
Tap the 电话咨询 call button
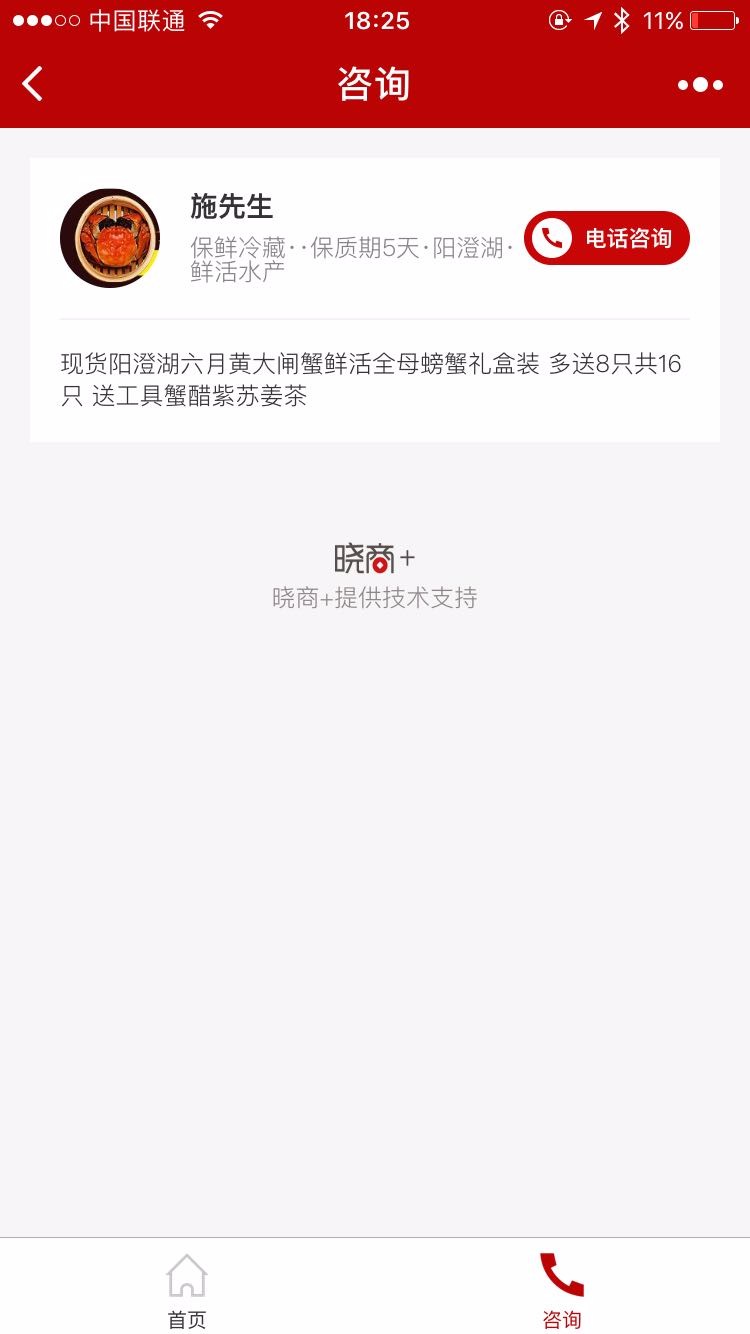point(607,238)
